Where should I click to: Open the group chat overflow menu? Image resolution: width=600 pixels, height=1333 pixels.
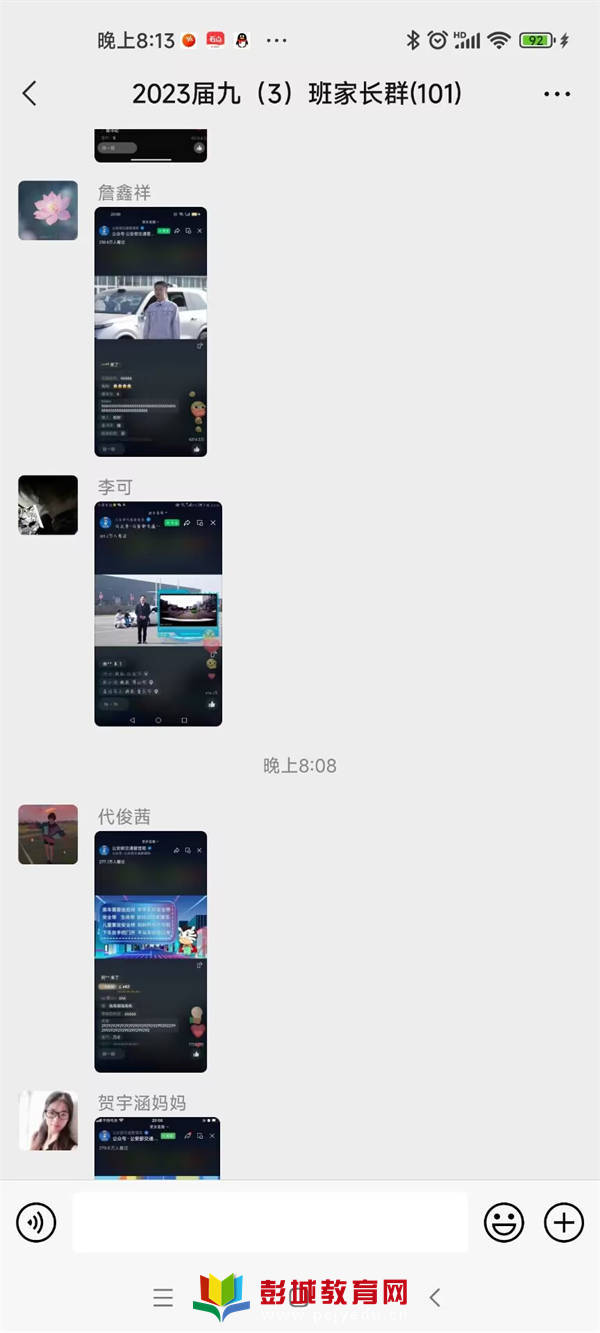[x=557, y=94]
